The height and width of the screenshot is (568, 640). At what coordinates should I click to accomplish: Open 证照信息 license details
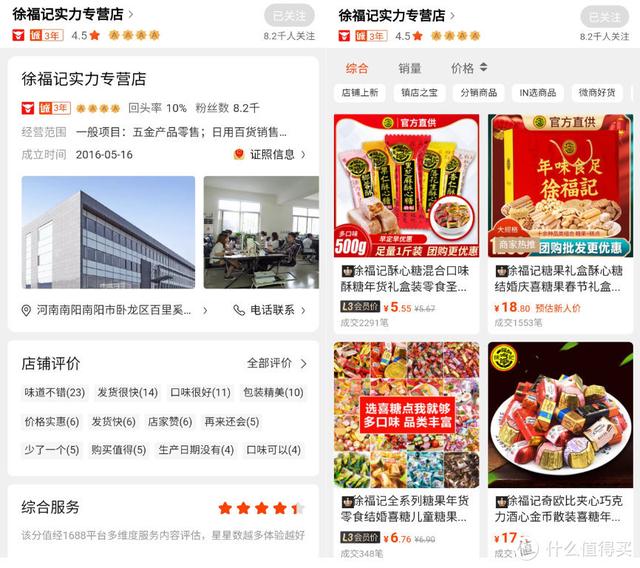(270, 154)
